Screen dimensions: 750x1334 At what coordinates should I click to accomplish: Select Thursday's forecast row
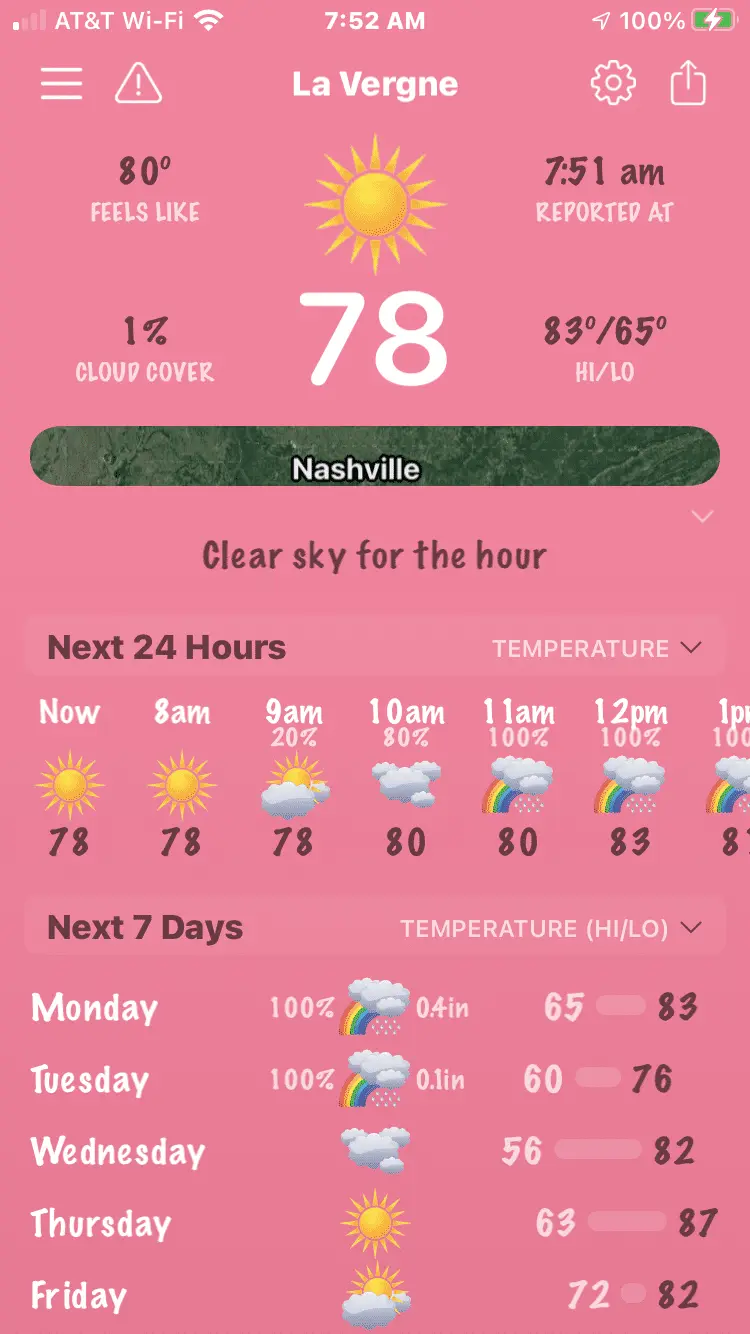[x=375, y=1223]
